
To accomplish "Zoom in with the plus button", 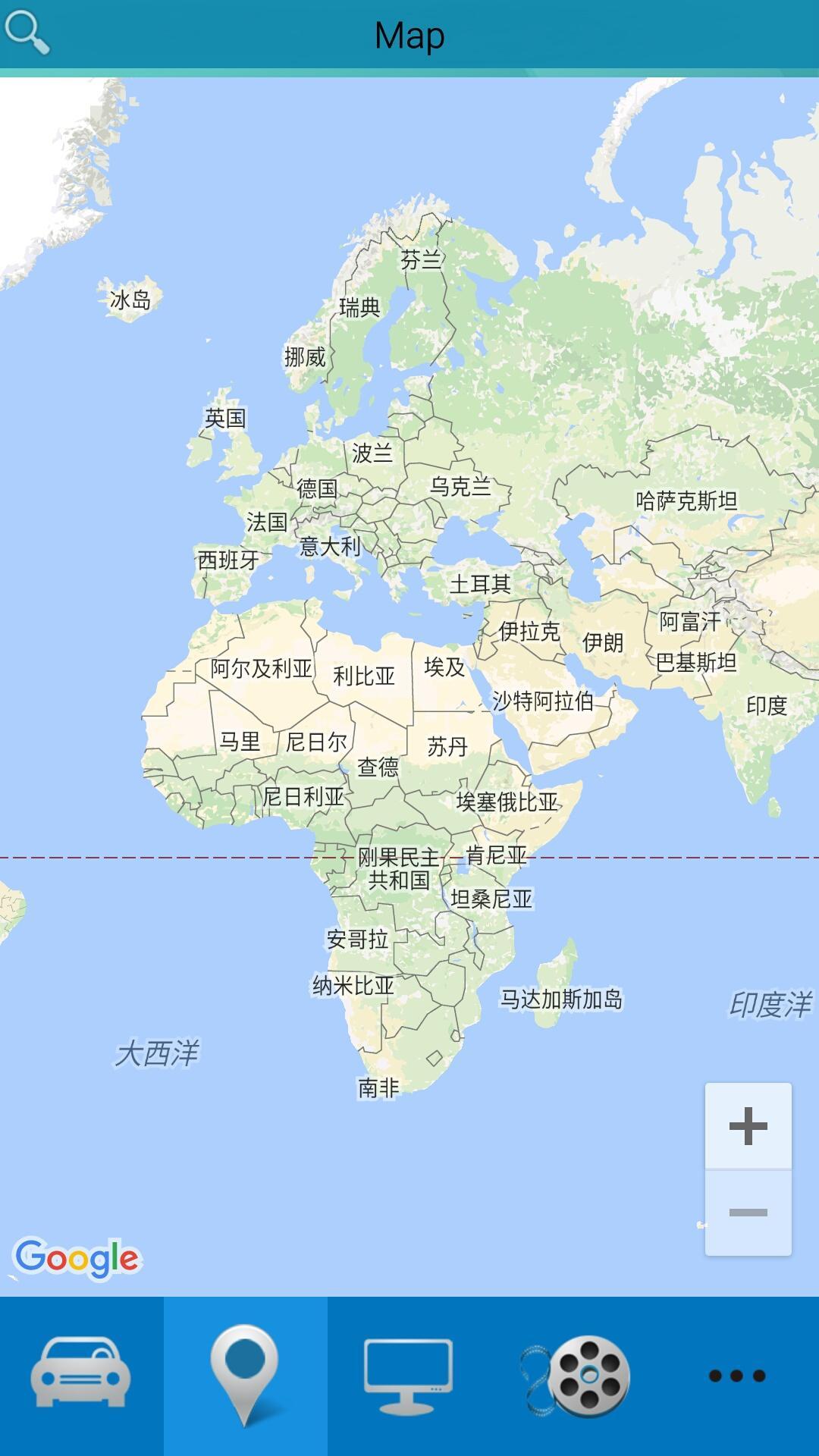I will click(748, 1126).
